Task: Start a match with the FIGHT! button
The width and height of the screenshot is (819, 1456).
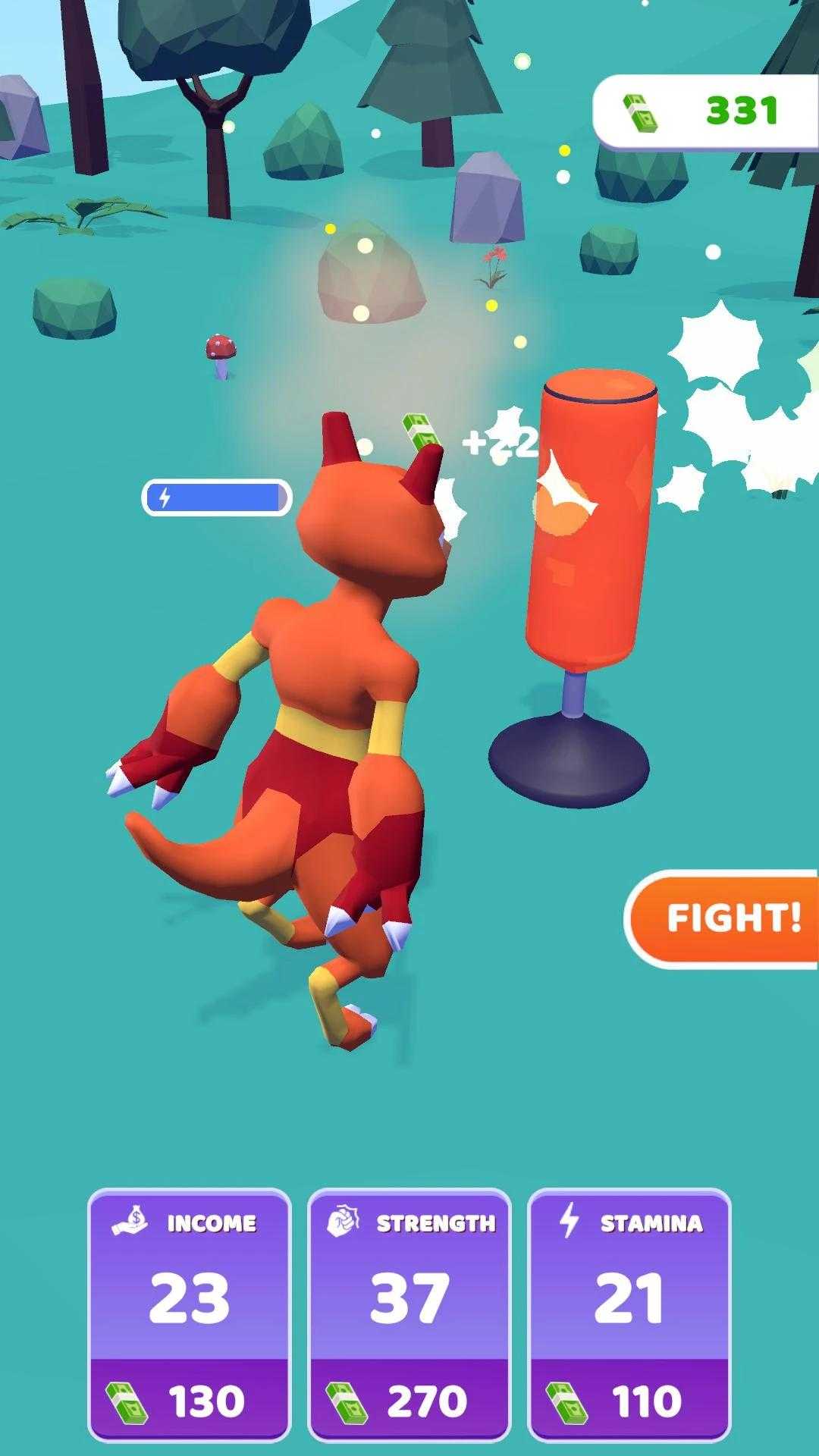Action: [x=722, y=918]
